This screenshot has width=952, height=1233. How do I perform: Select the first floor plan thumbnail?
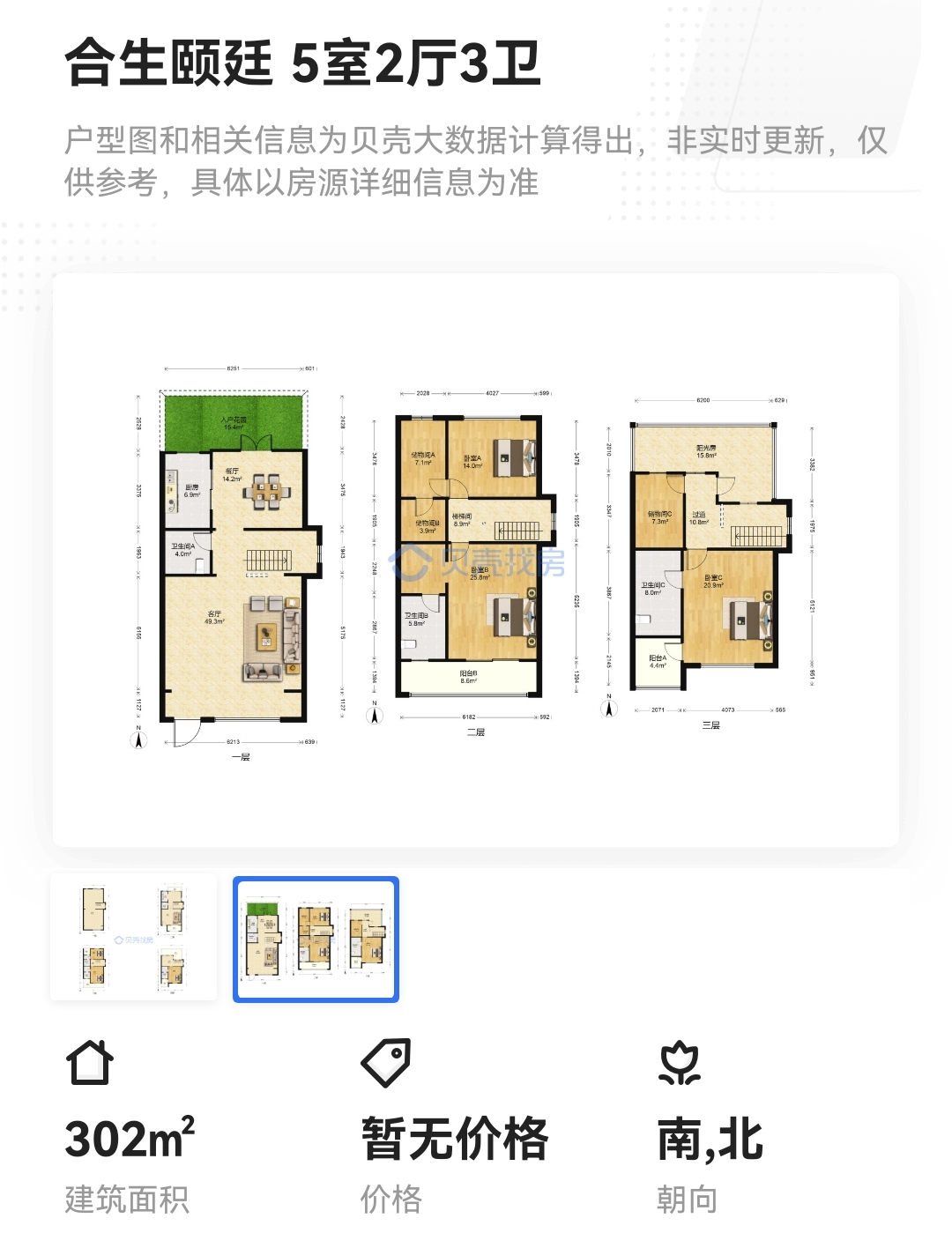pos(134,937)
